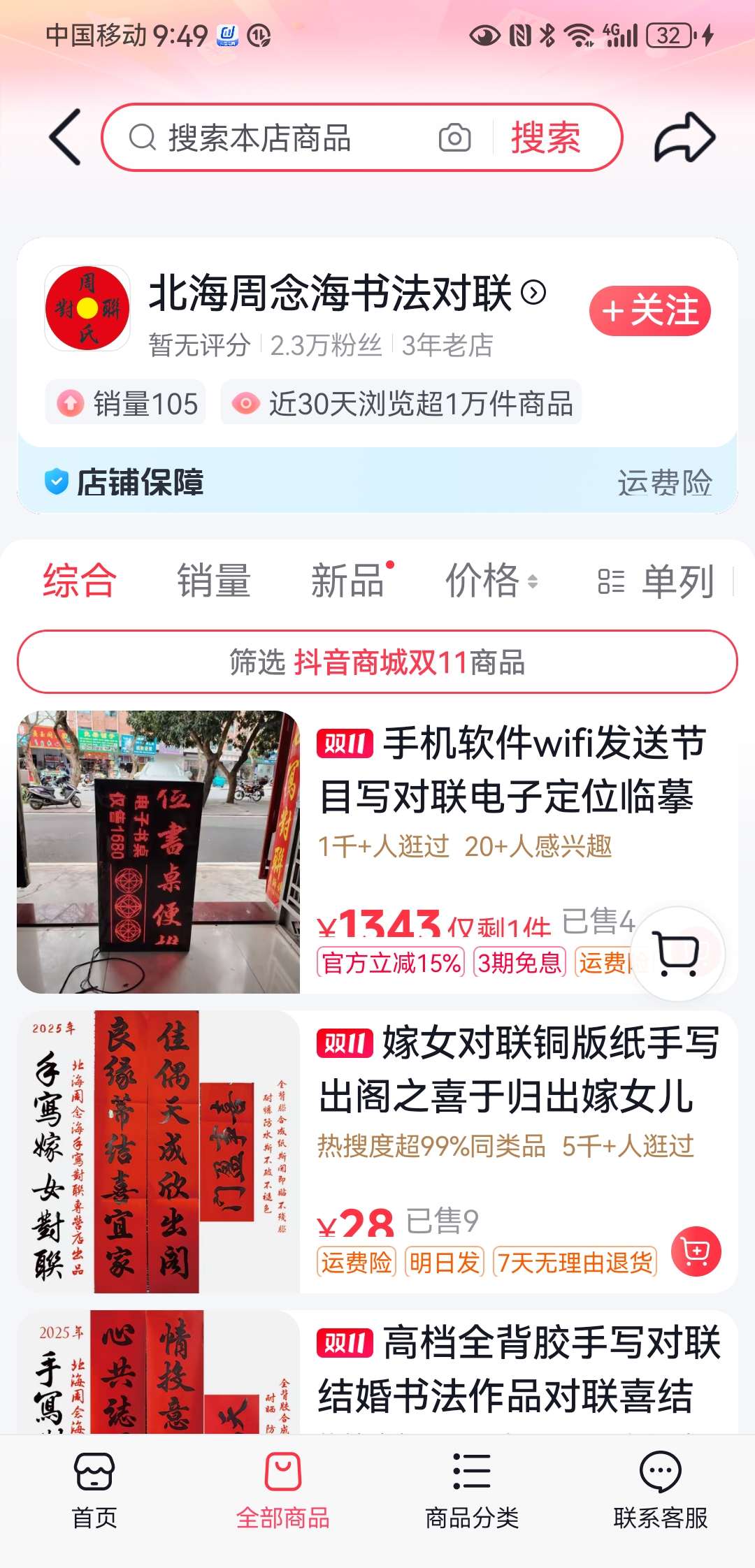Go back using the arrow icon
Image resolution: width=755 pixels, height=1568 pixels.
click(x=66, y=138)
